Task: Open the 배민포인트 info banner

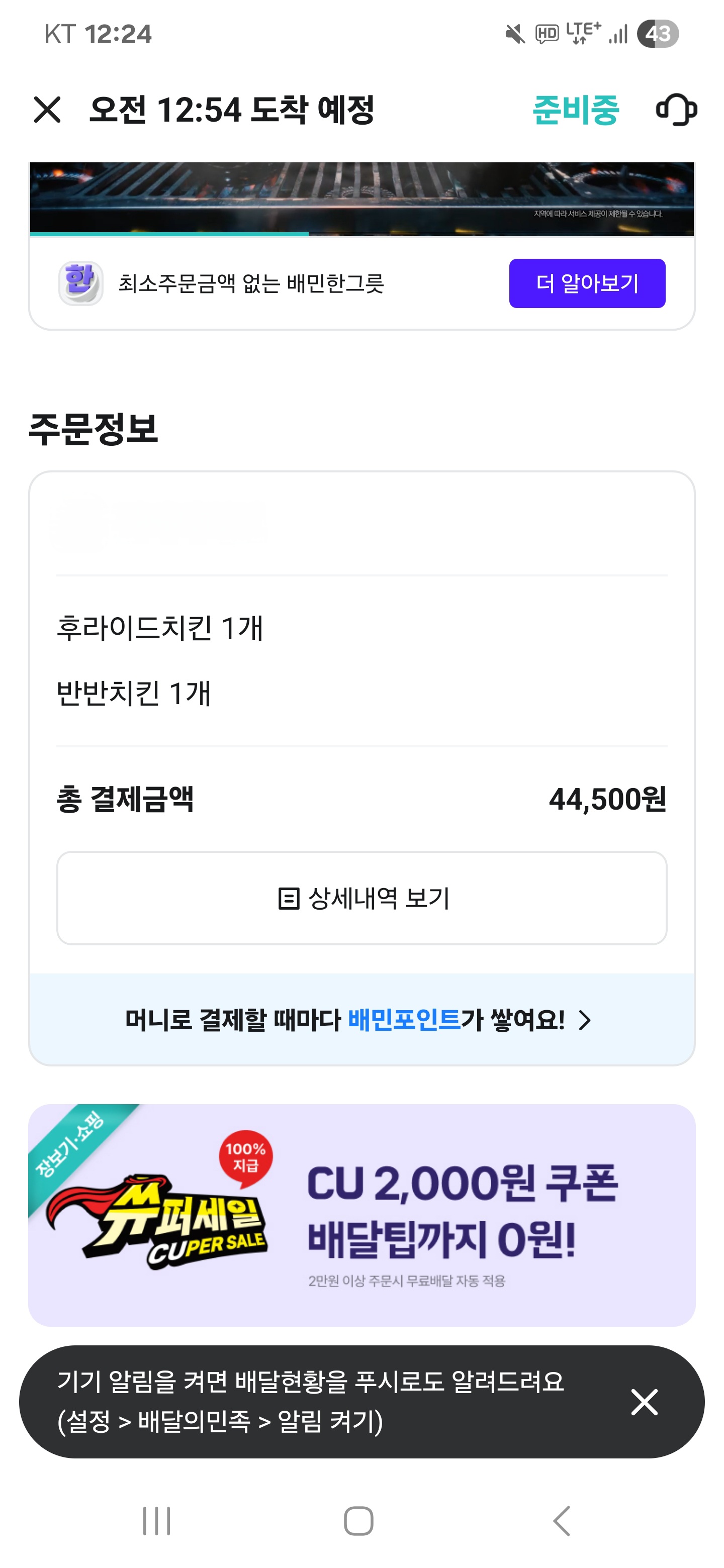Action: tap(361, 1020)
